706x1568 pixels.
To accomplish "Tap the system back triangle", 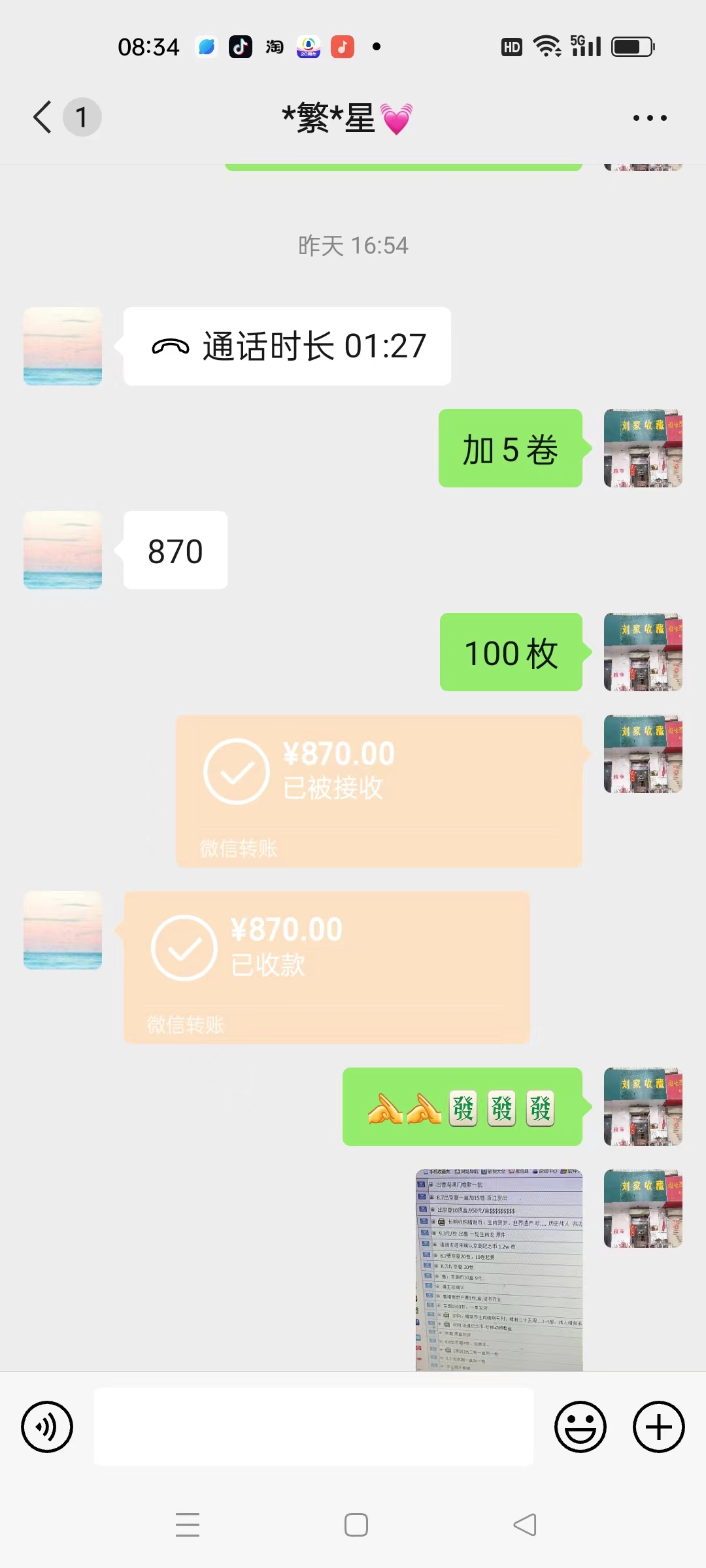I will pos(525,1525).
